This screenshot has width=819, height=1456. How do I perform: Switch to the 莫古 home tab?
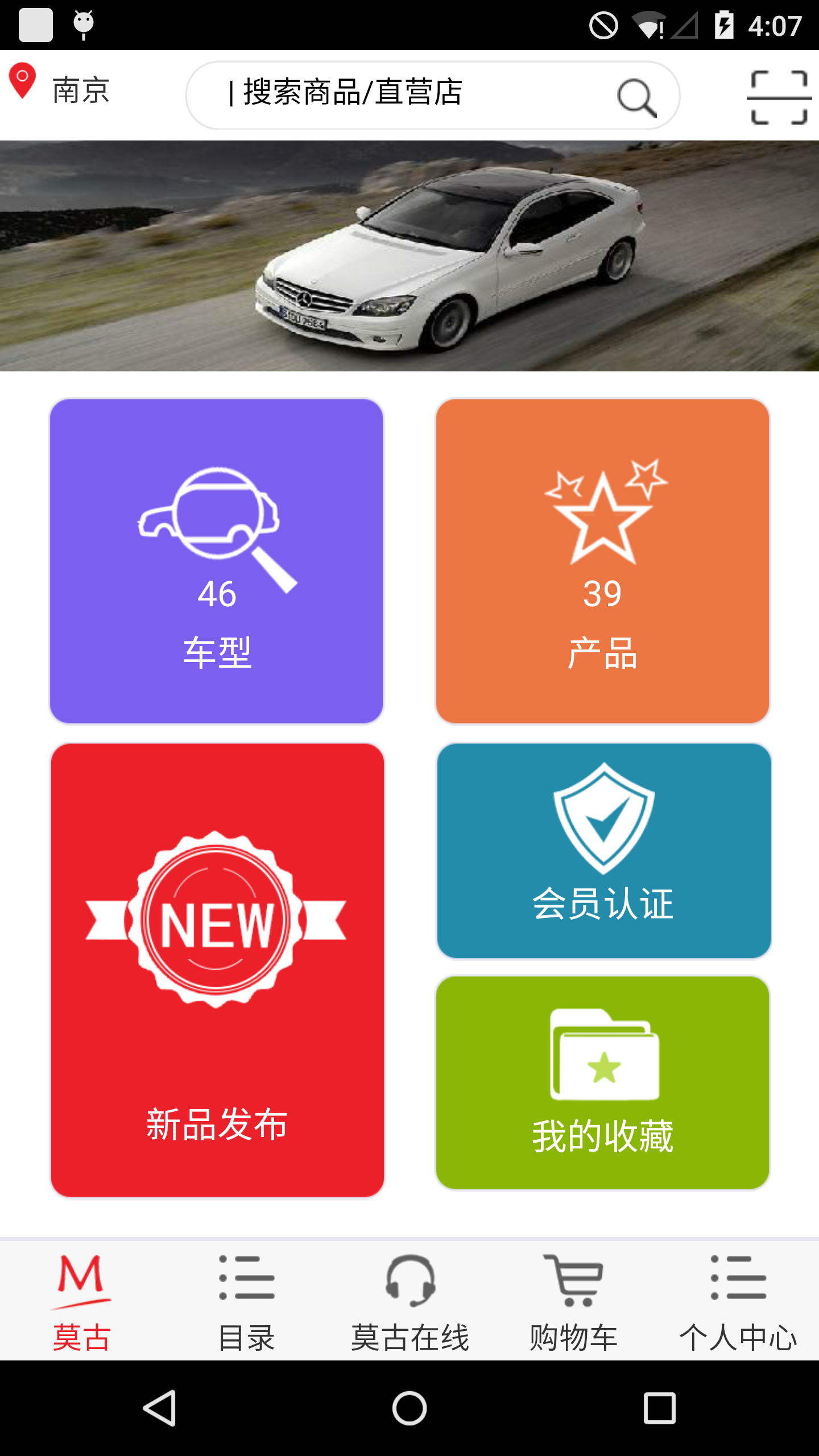81,1302
